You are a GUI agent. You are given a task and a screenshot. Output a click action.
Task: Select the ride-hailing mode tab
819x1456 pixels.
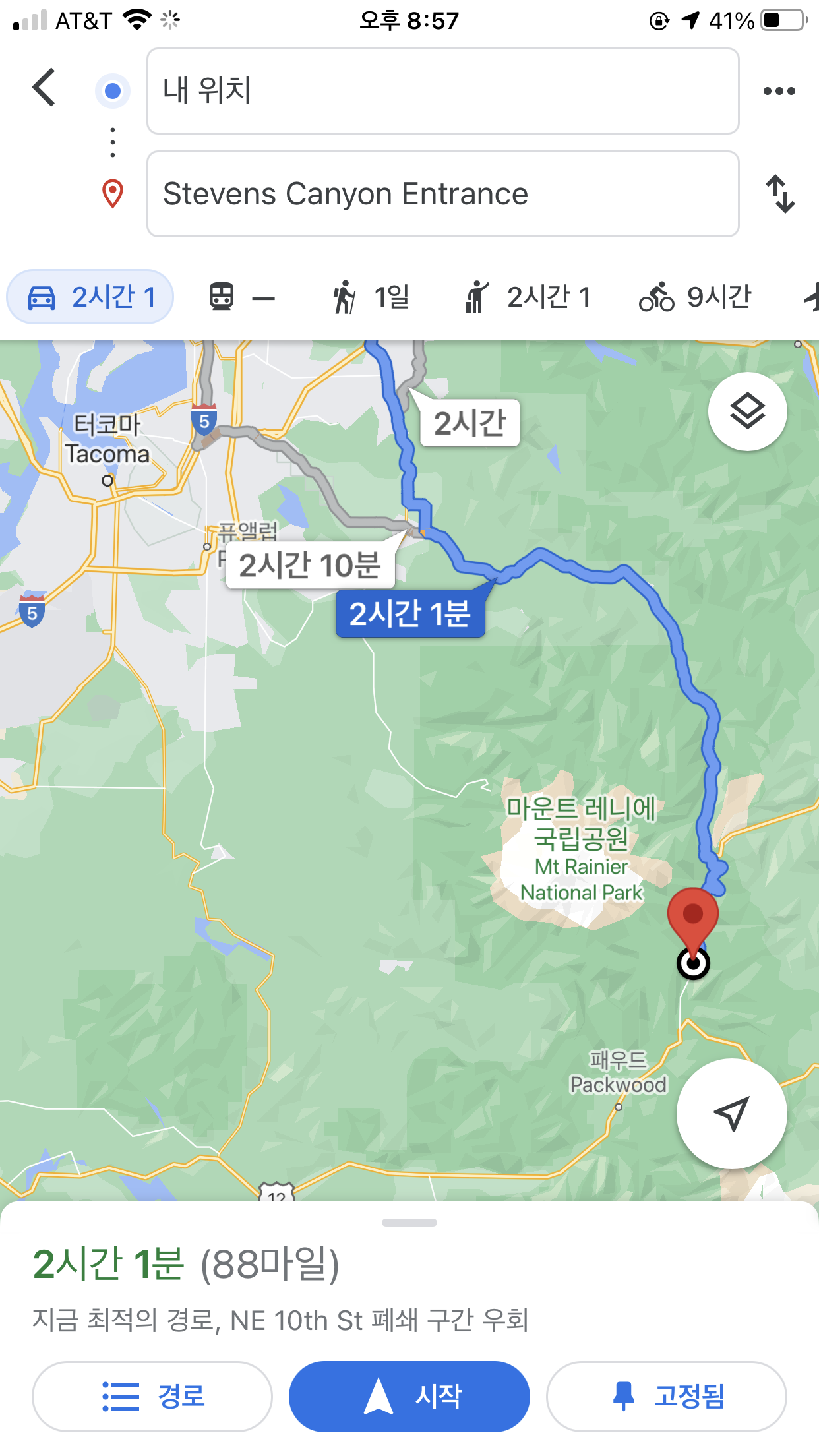tap(528, 297)
